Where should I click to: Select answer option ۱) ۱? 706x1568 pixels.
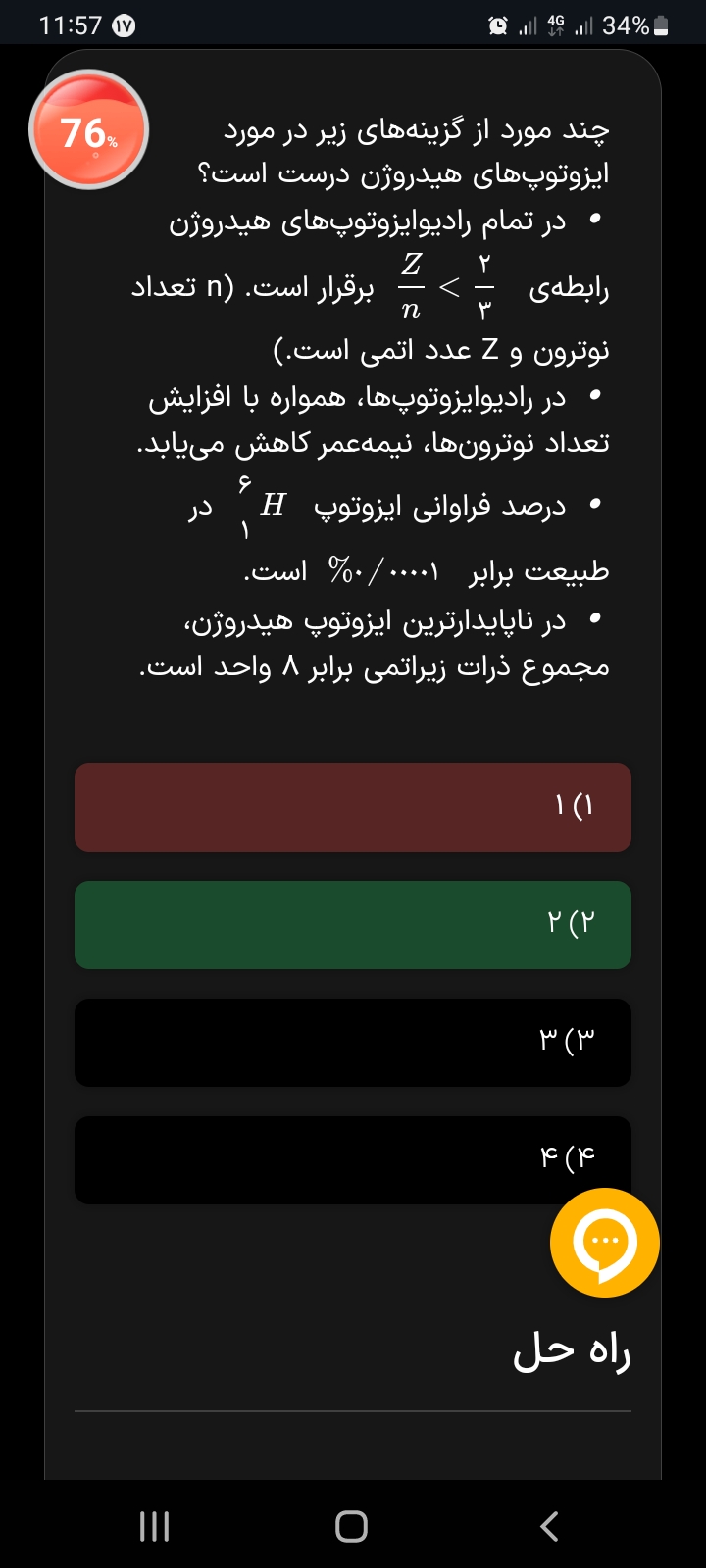tap(353, 807)
